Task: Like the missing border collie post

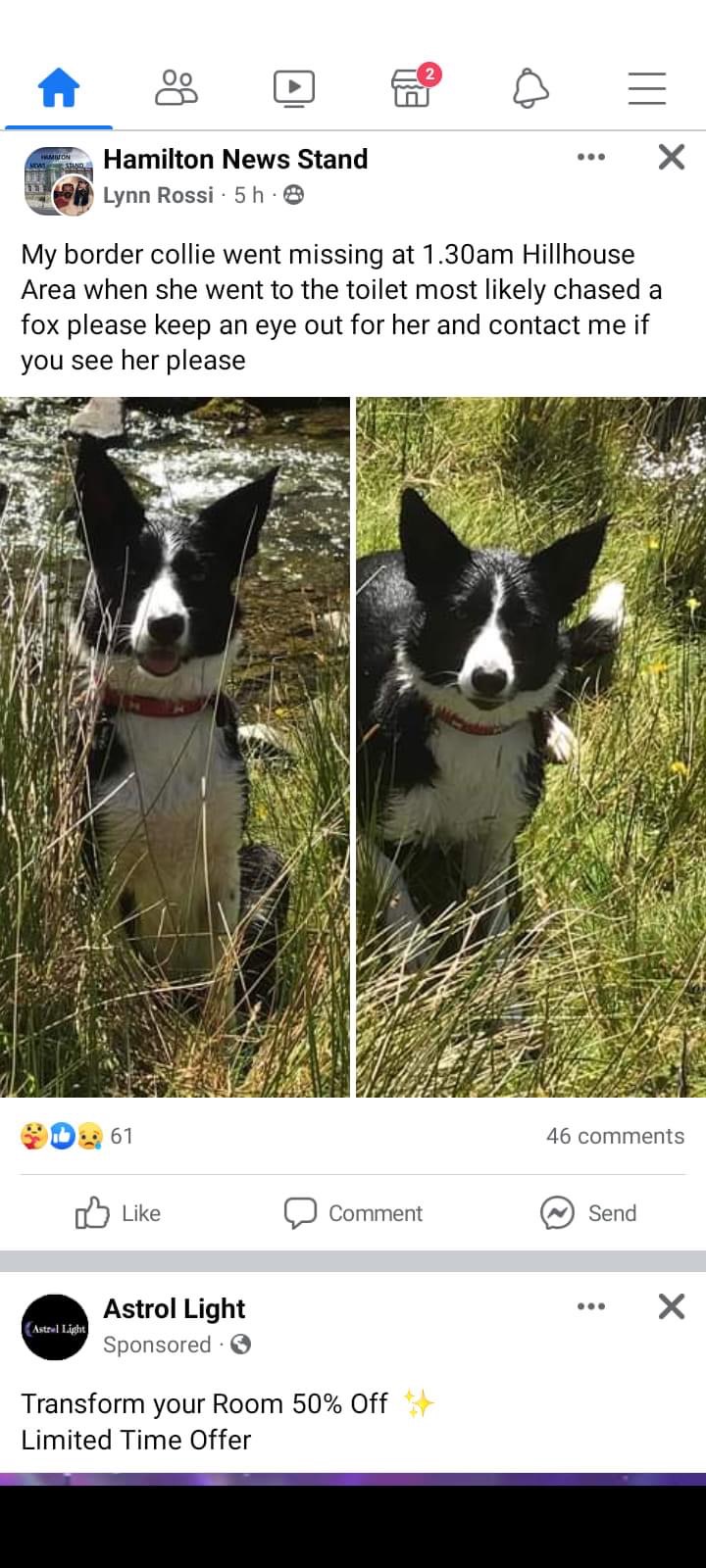Action: click(118, 1213)
